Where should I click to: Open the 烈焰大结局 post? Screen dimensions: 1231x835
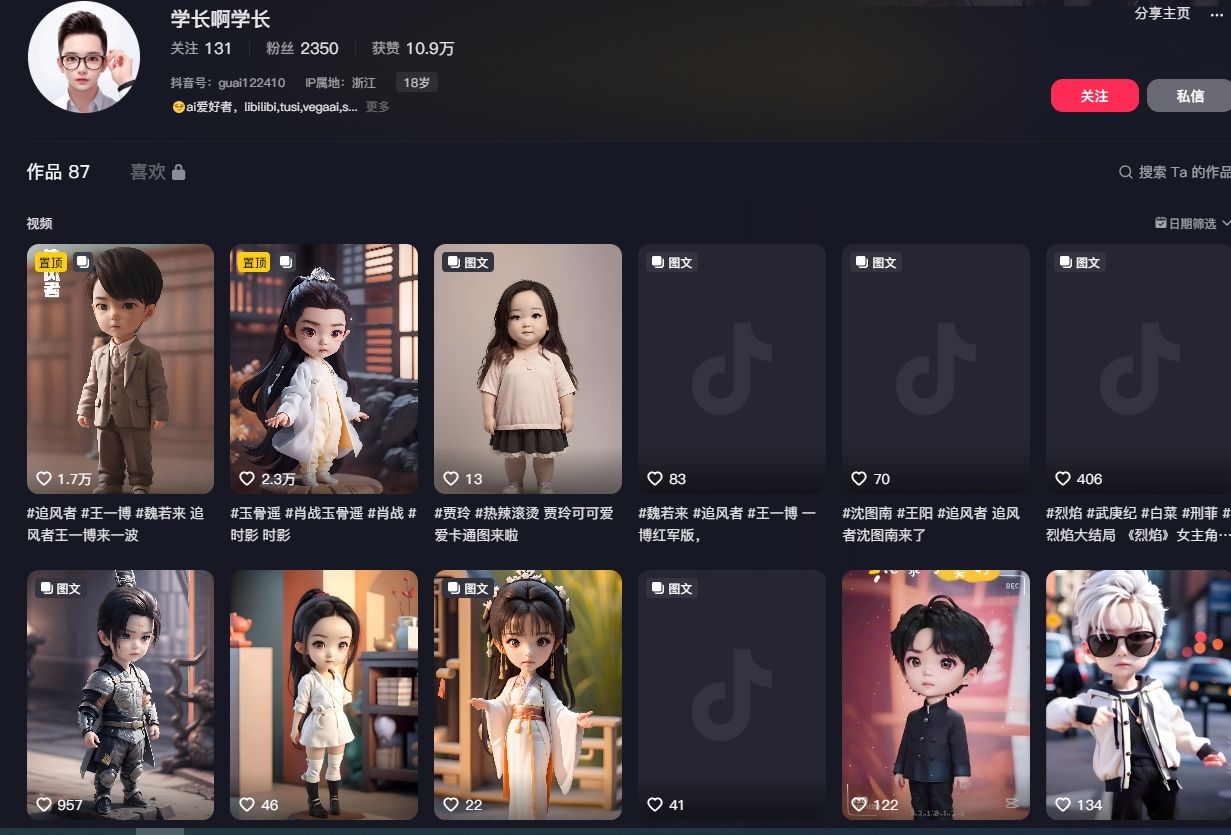point(1138,368)
